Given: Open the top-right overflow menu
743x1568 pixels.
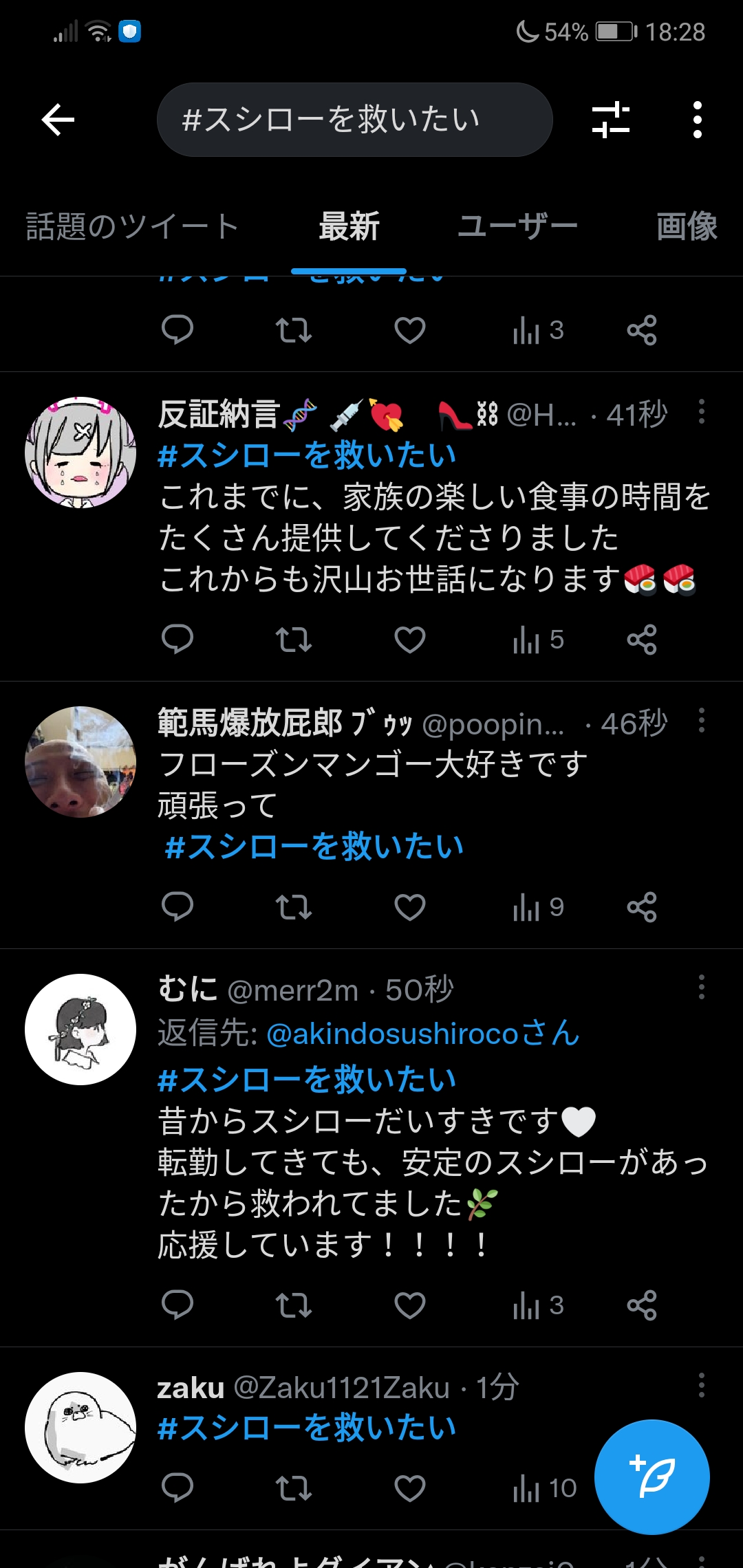Looking at the screenshot, I should pyautogui.click(x=698, y=120).
